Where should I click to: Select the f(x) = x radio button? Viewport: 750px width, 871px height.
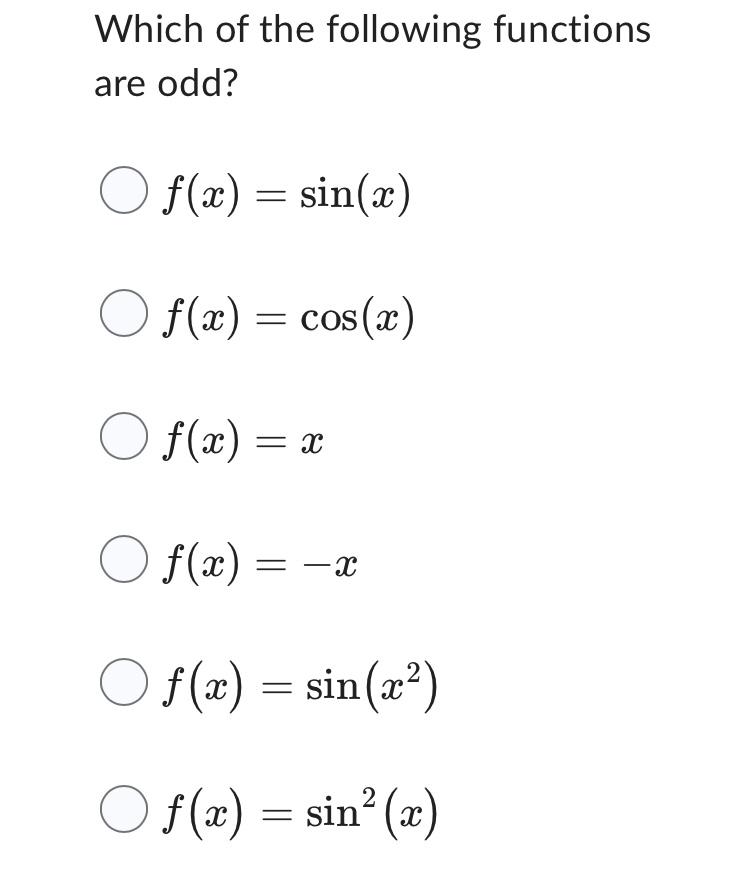(124, 437)
